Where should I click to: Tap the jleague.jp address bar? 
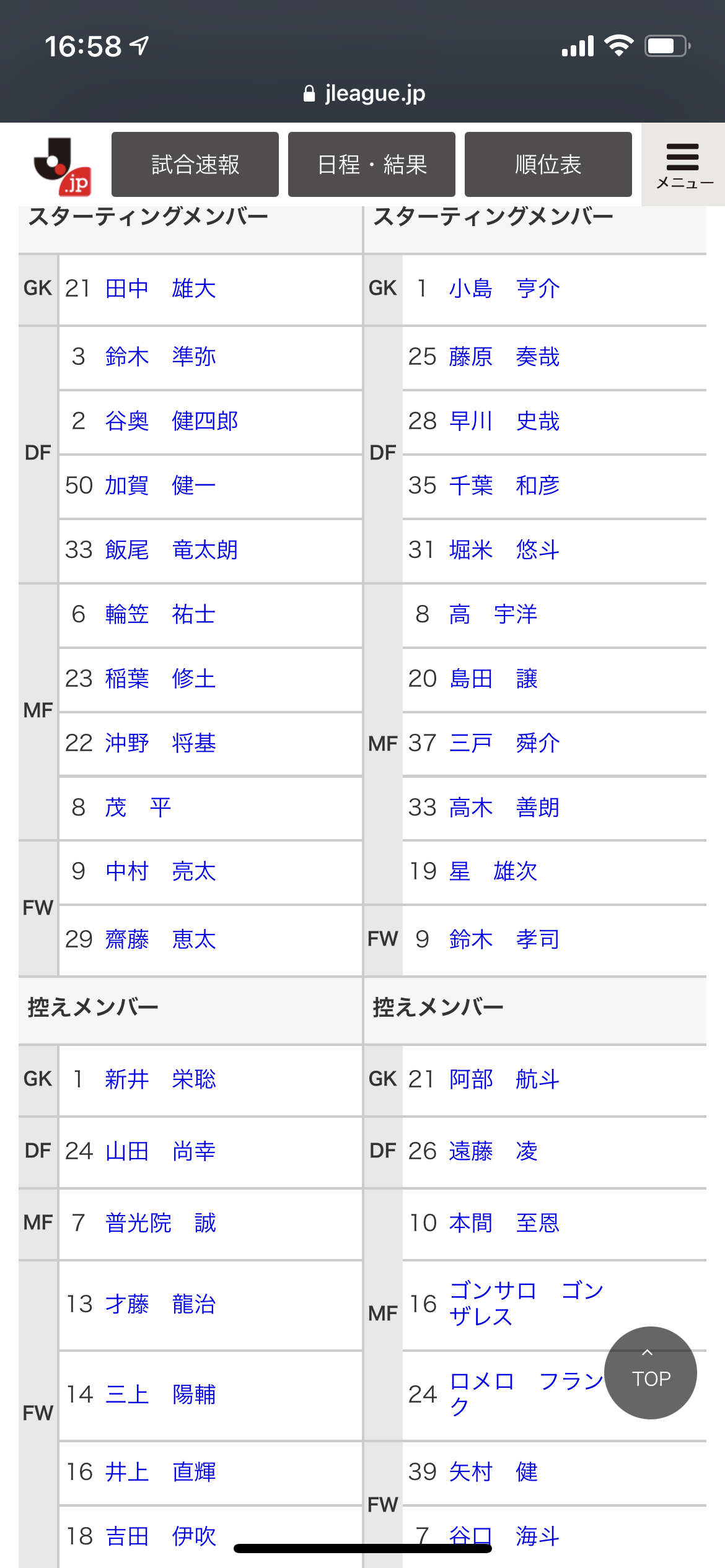pyautogui.click(x=364, y=94)
